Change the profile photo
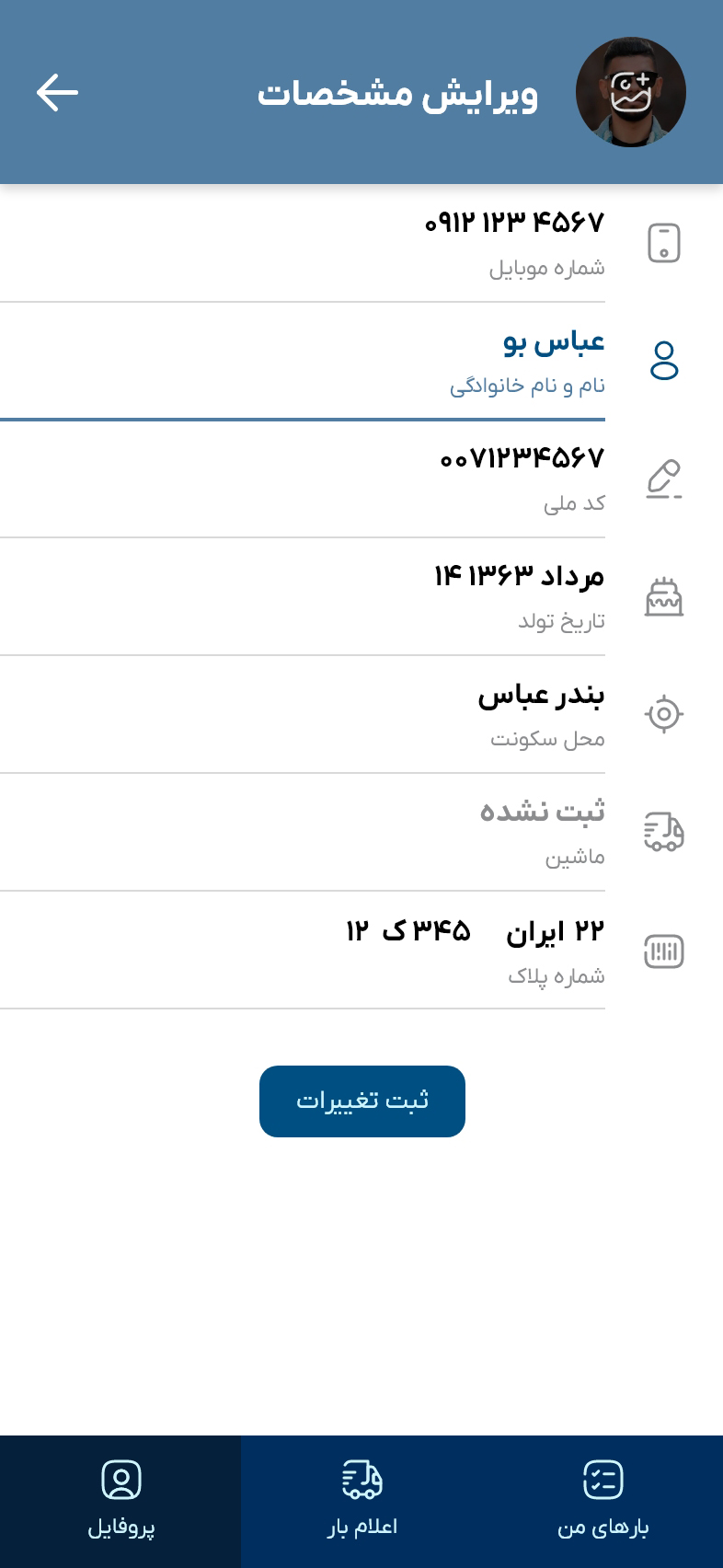Viewport: 723px width, 1568px height. (x=631, y=92)
